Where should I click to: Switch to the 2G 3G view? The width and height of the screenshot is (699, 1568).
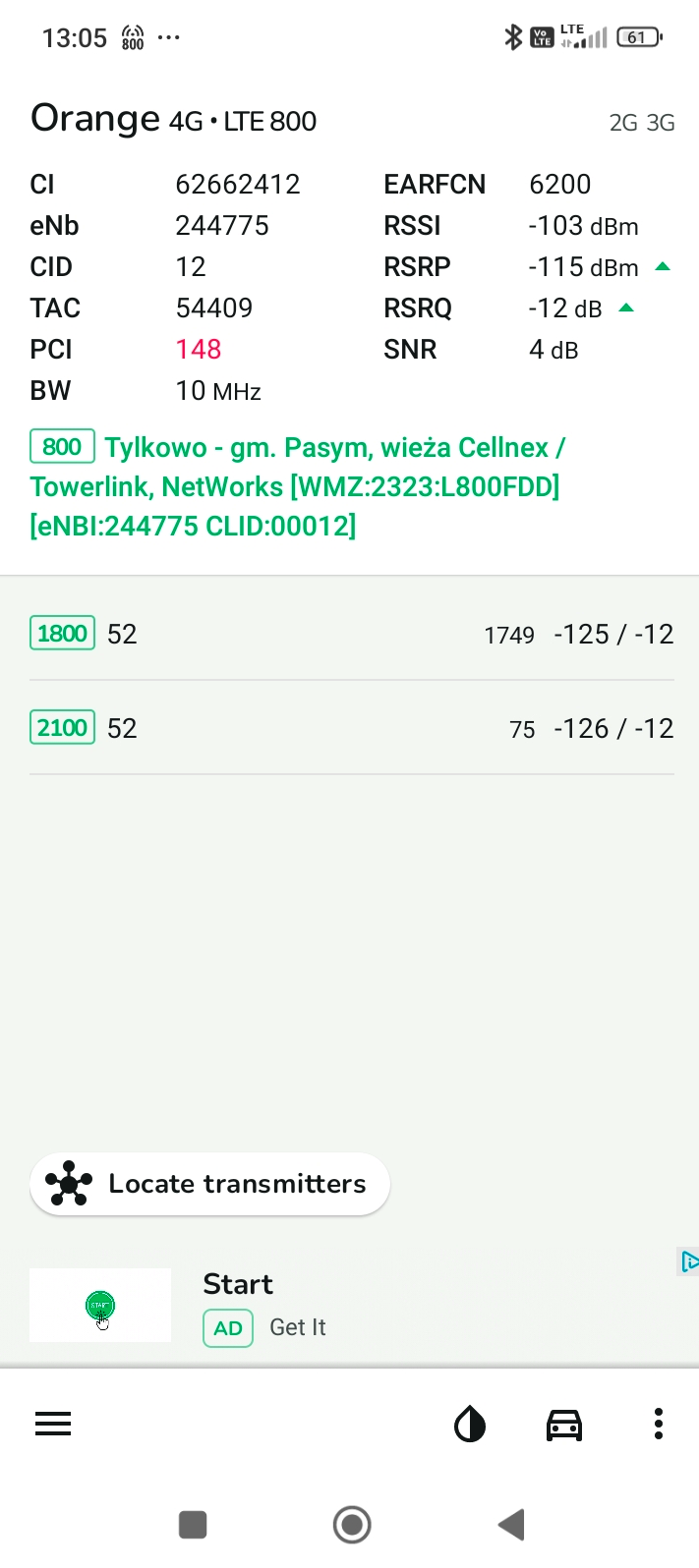point(641,123)
